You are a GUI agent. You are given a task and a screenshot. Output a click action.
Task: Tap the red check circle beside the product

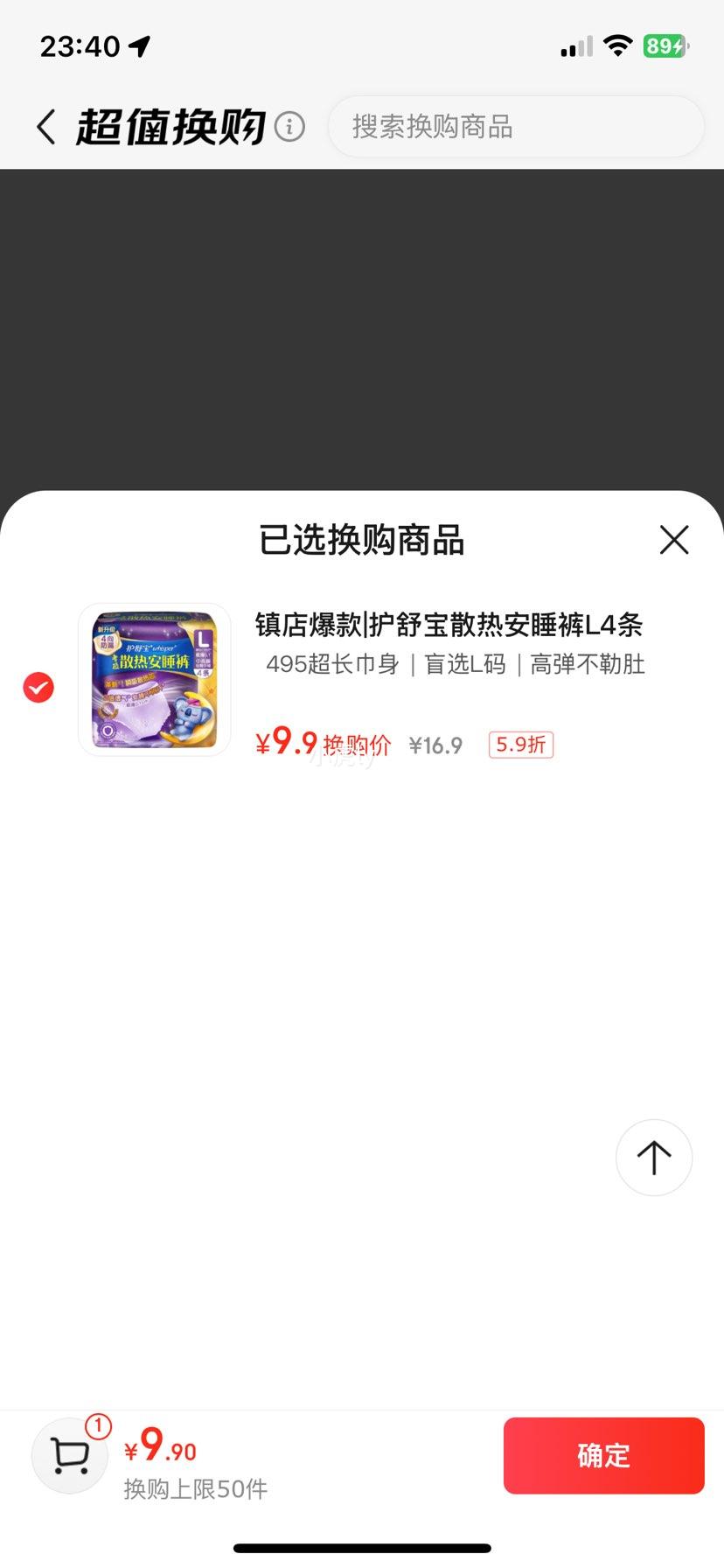click(38, 688)
